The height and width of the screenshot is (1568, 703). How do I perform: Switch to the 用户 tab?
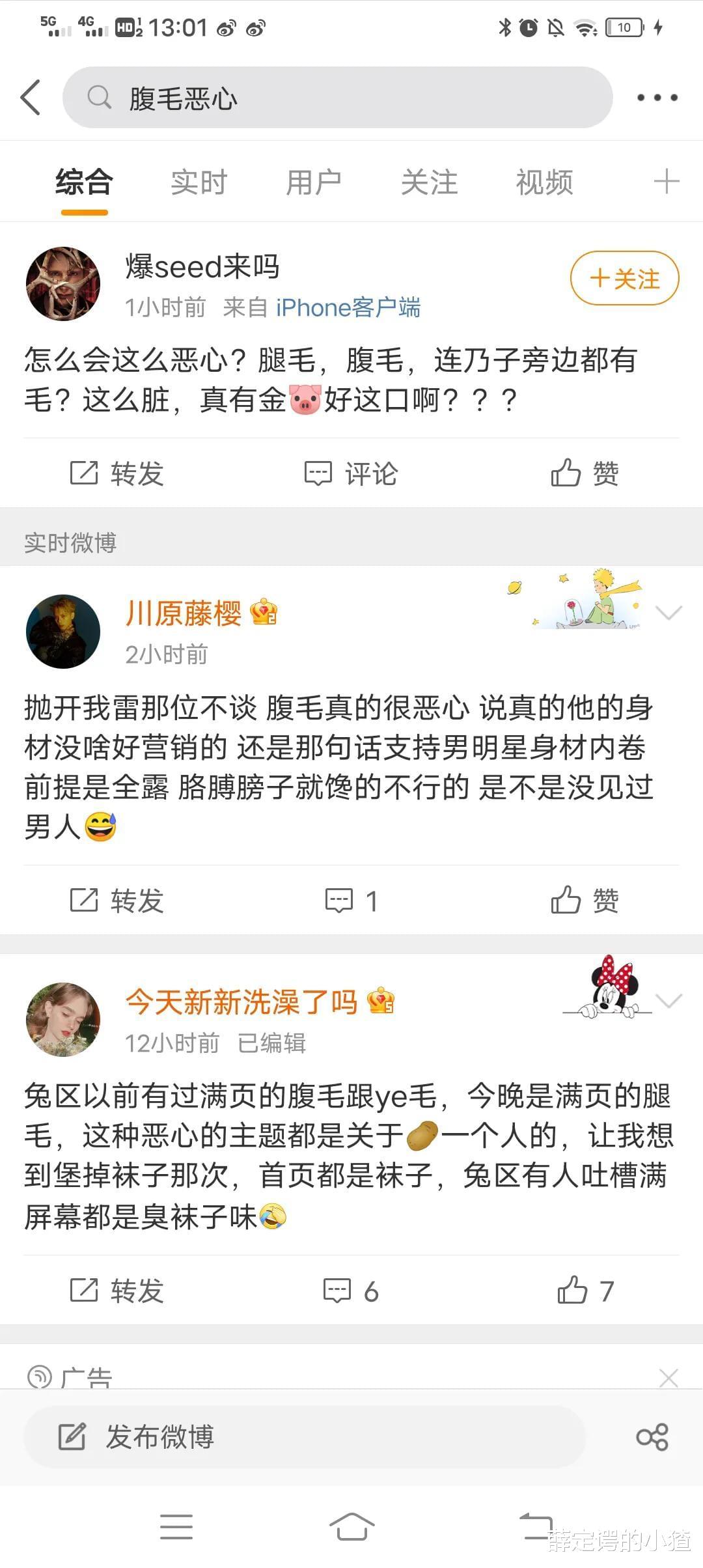pos(314,182)
